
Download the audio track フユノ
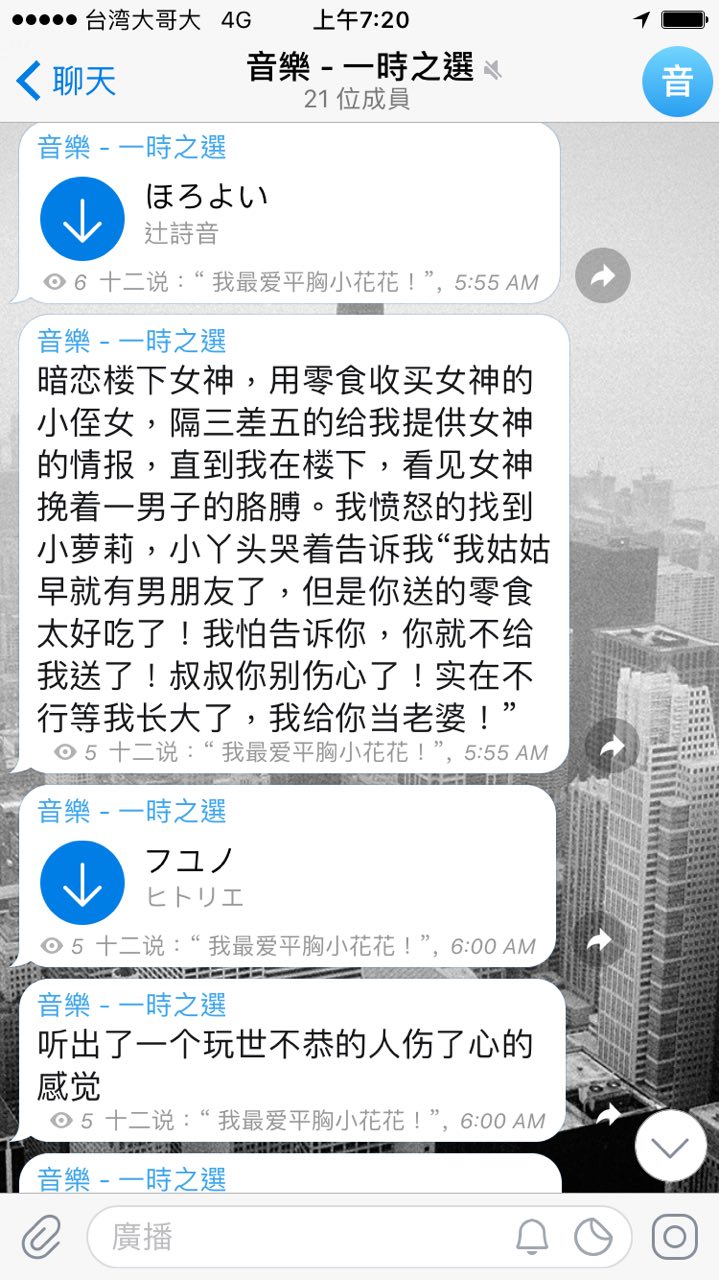coord(82,883)
